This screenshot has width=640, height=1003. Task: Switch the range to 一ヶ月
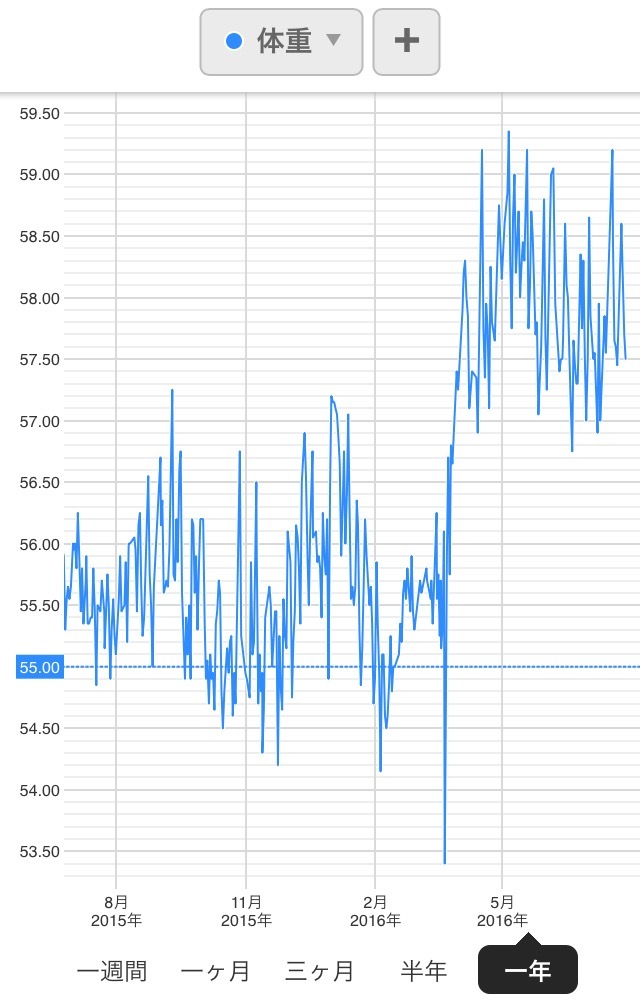(x=215, y=970)
